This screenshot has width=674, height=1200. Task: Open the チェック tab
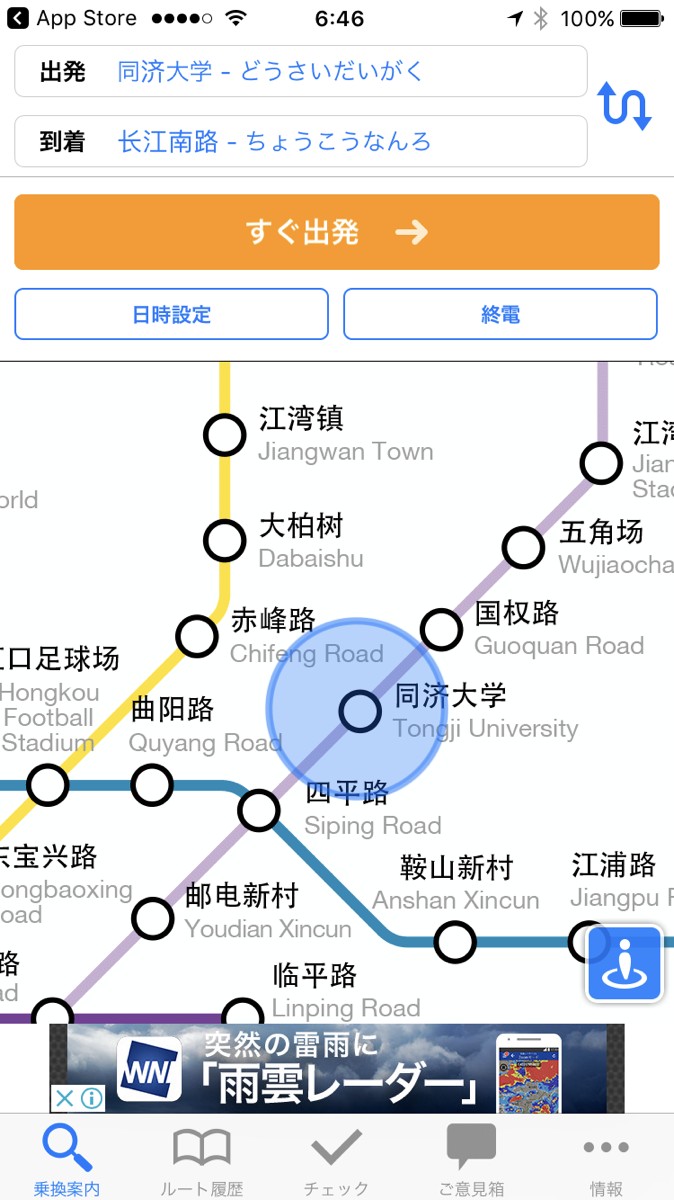(336, 1160)
